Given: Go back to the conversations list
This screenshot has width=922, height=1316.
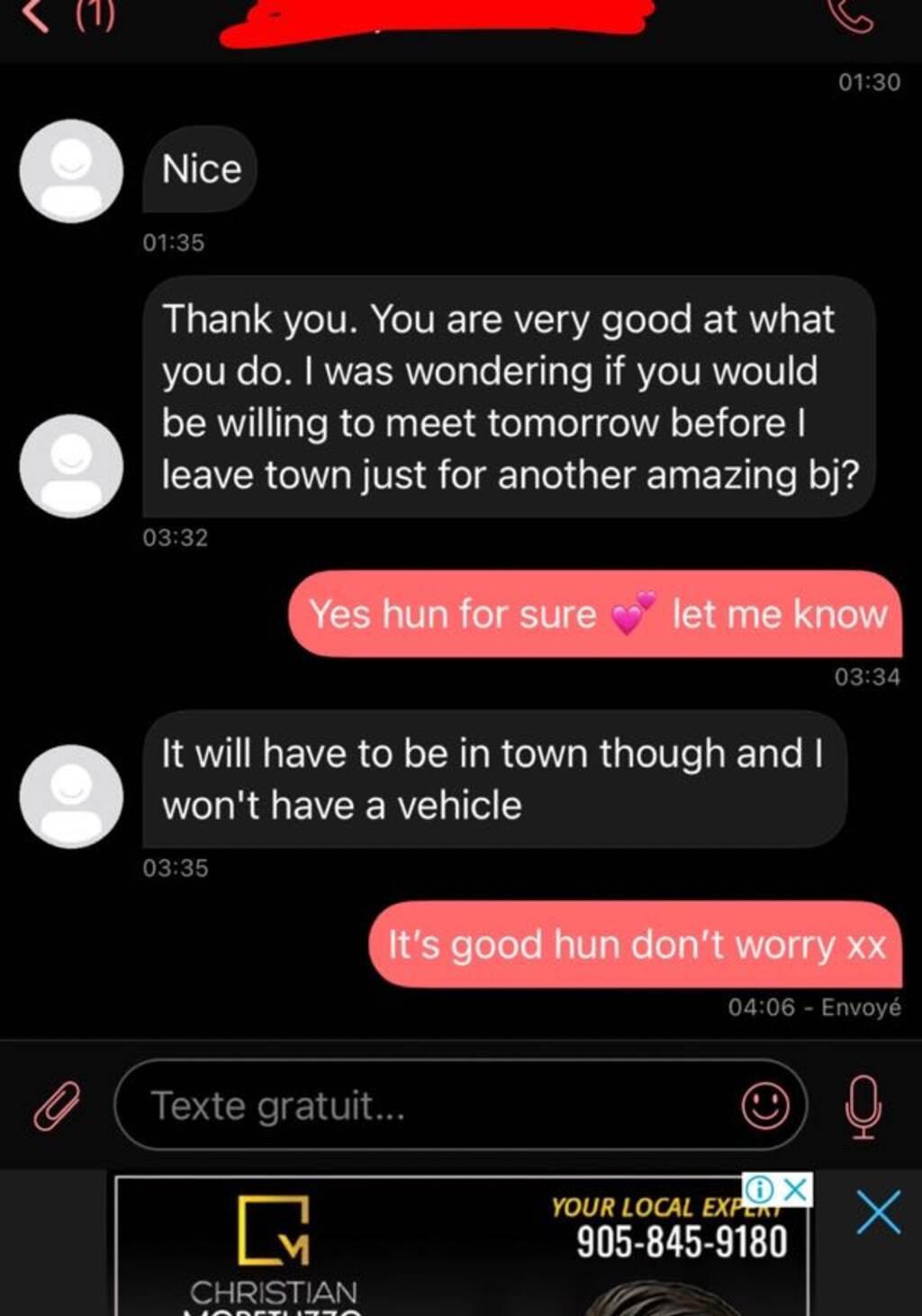Looking at the screenshot, I should pyautogui.click(x=36, y=16).
